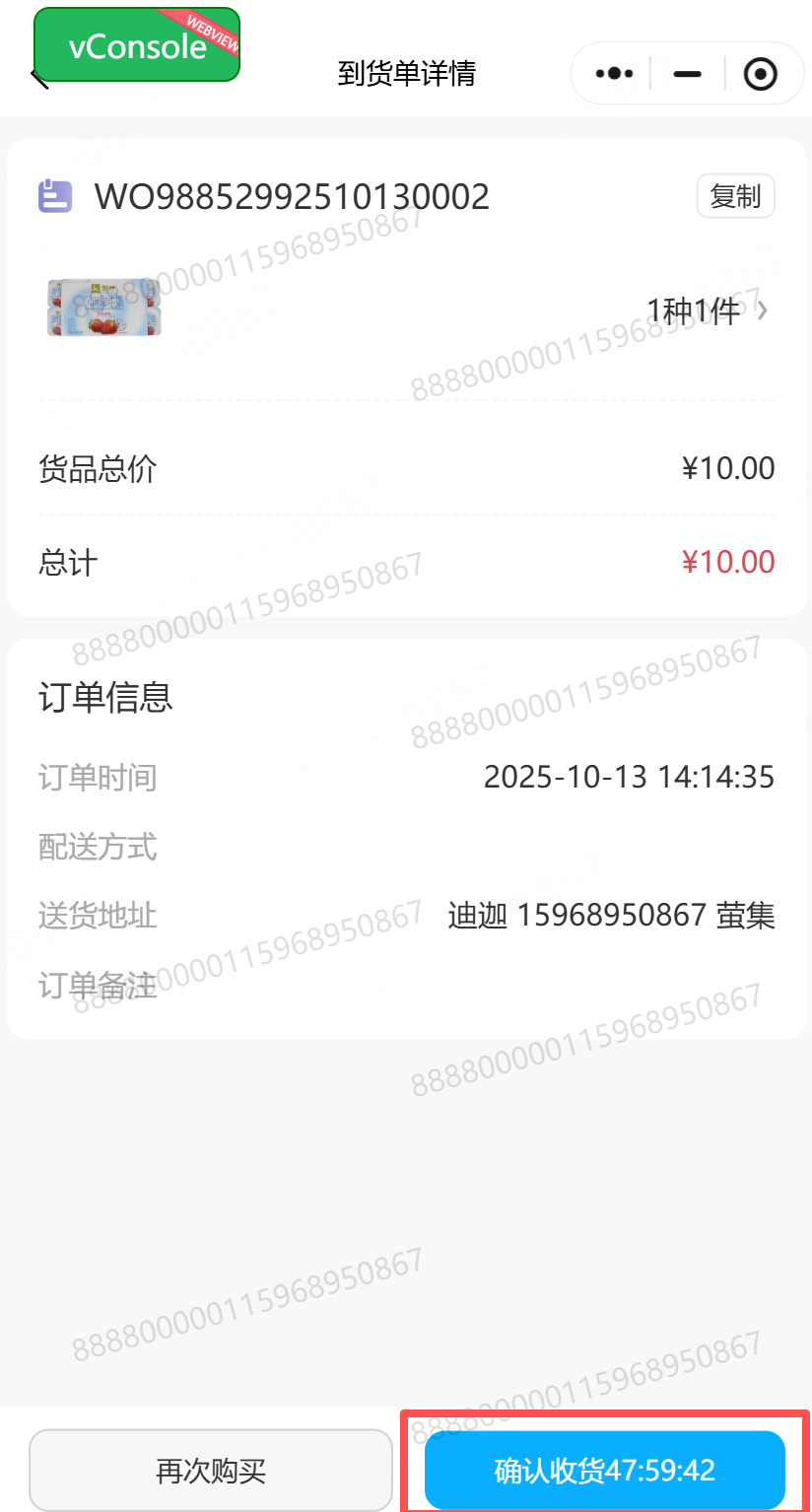Open the mini program three-dot menu
The image size is (812, 1512).
[x=614, y=73]
